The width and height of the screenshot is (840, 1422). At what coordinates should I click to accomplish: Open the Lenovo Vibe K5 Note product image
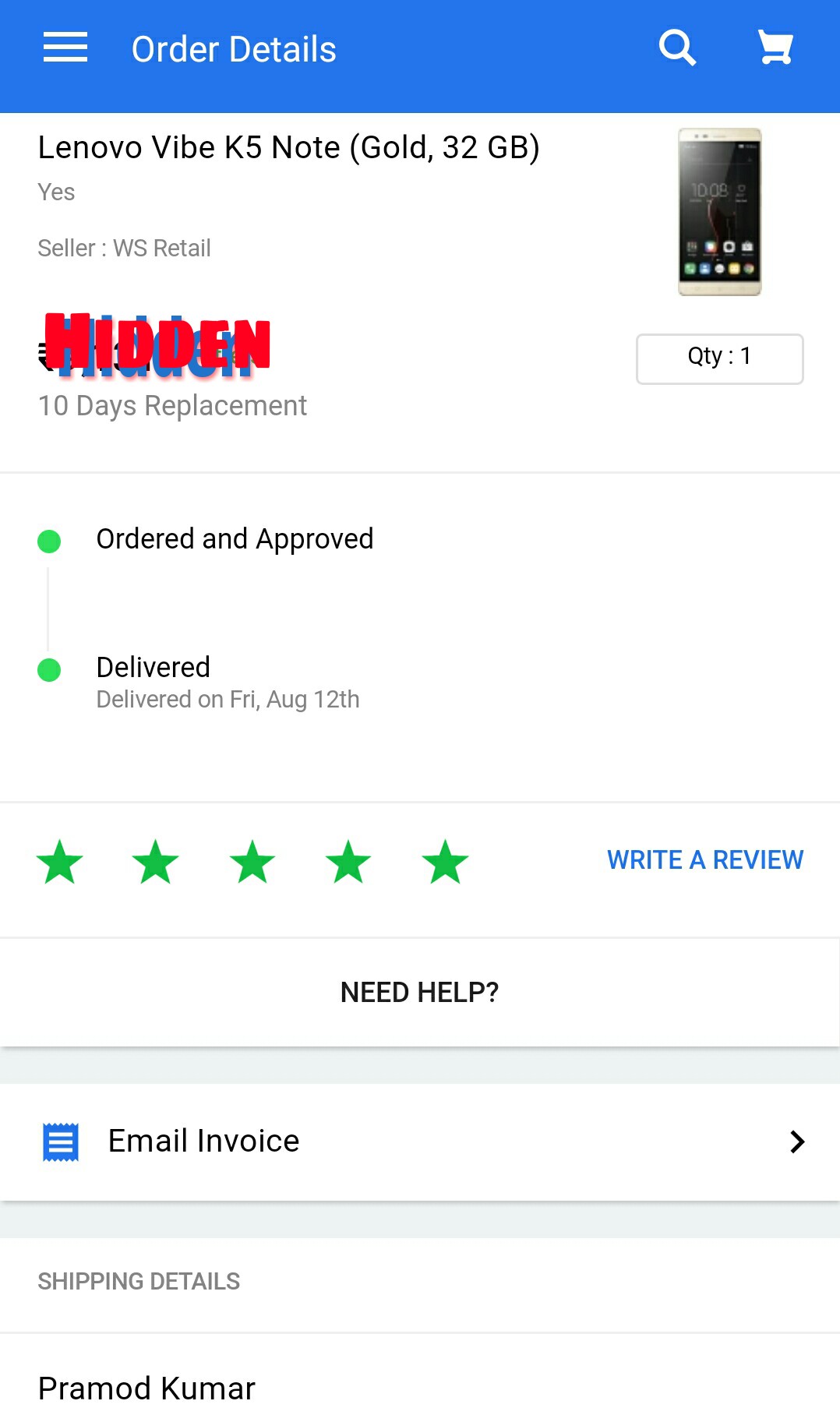719,212
